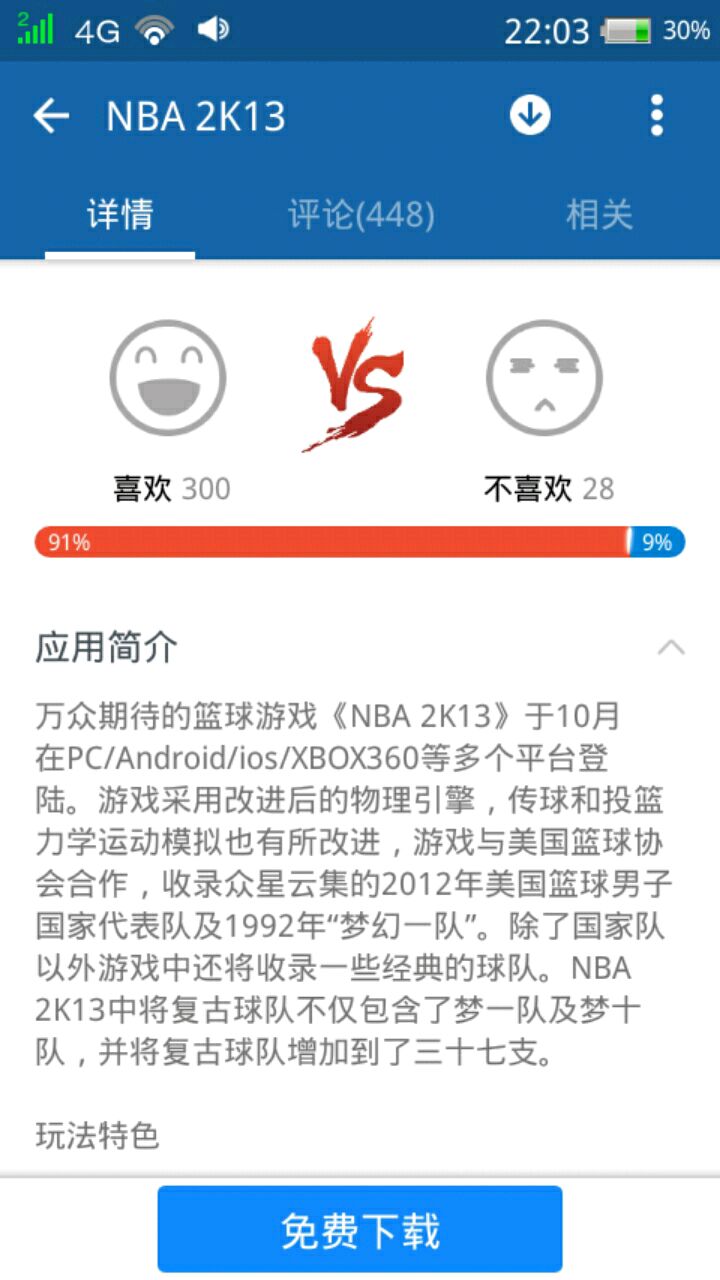
Task: Go back using the arrow
Action: (x=51, y=116)
